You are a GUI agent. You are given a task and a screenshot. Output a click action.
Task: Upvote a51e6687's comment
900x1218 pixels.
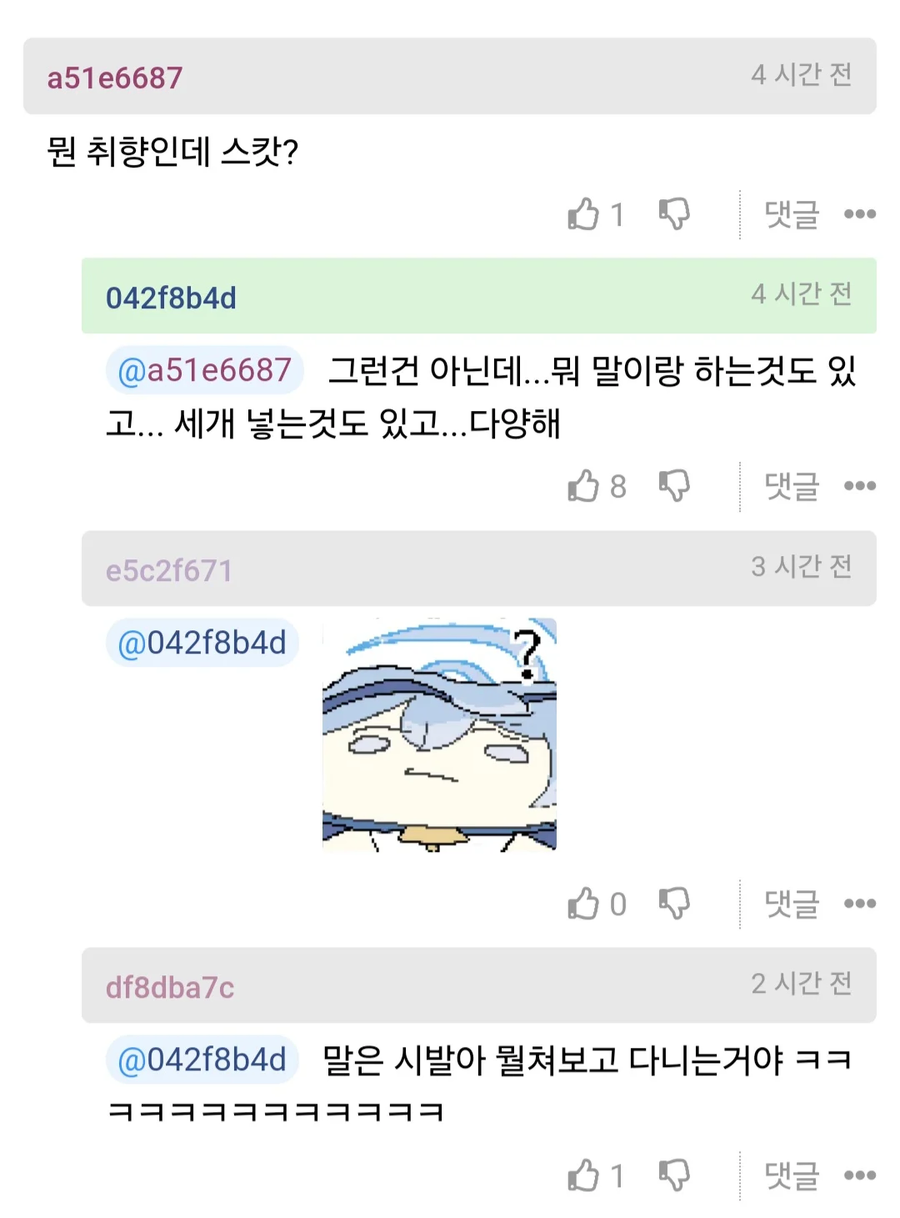coord(584,214)
